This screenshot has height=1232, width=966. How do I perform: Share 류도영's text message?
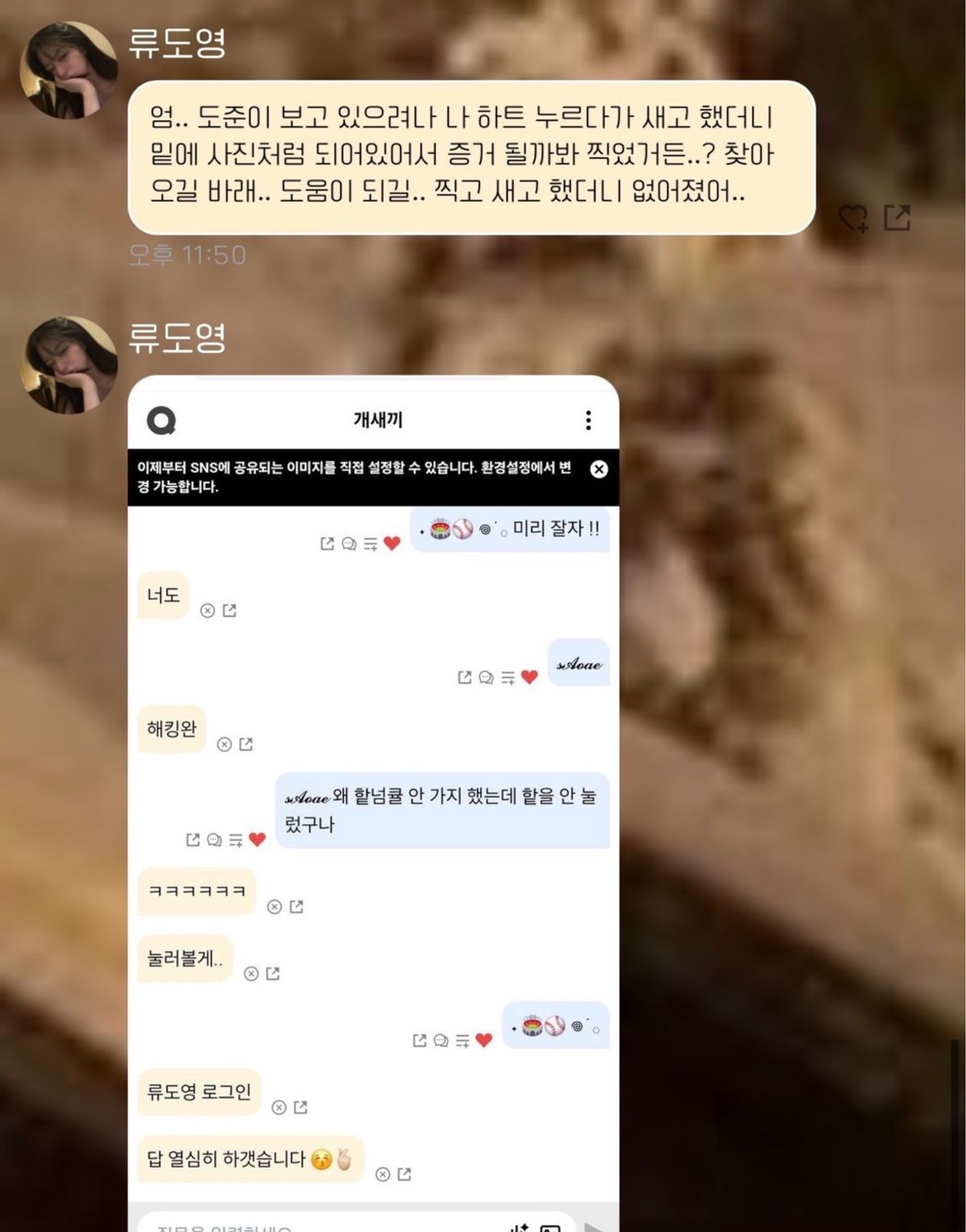(x=897, y=217)
